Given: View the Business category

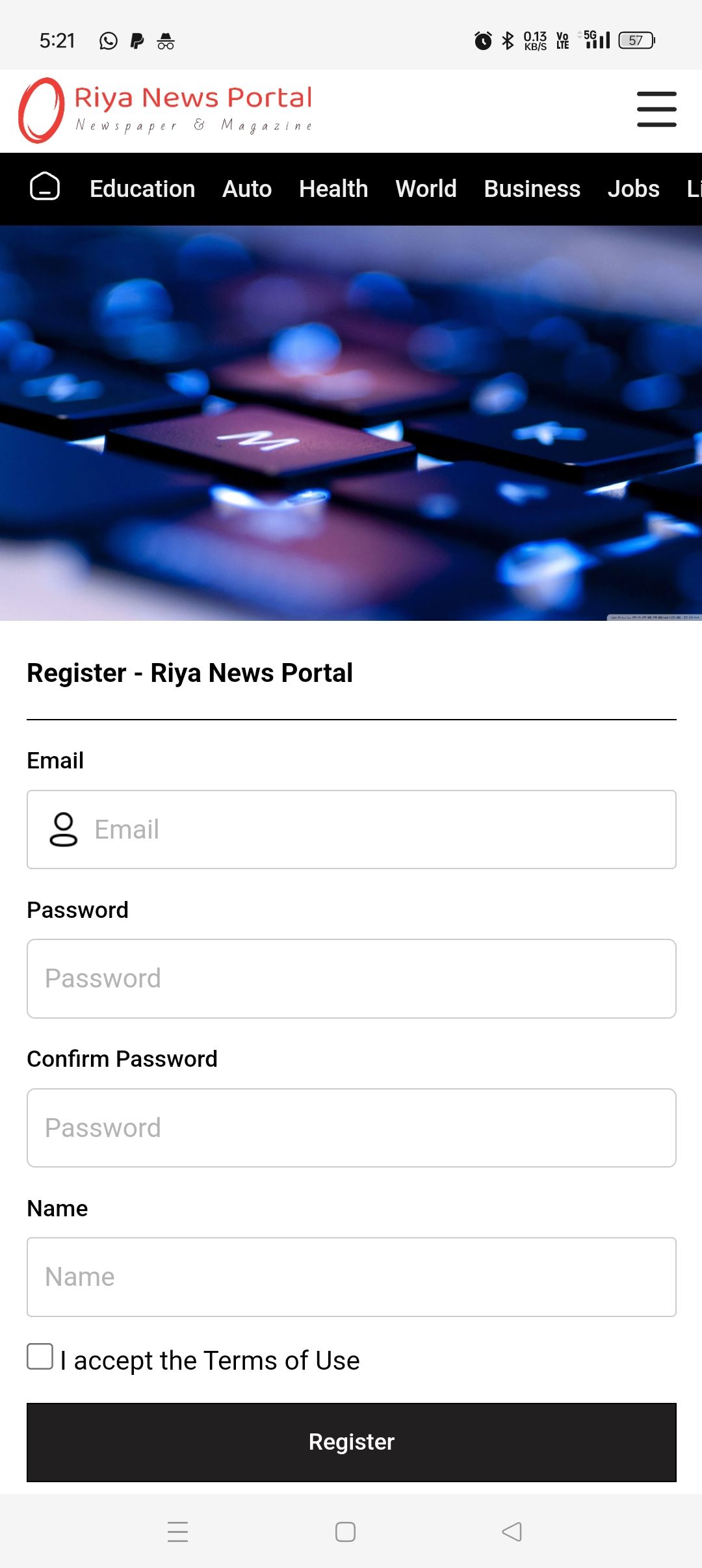Looking at the screenshot, I should click(x=532, y=189).
